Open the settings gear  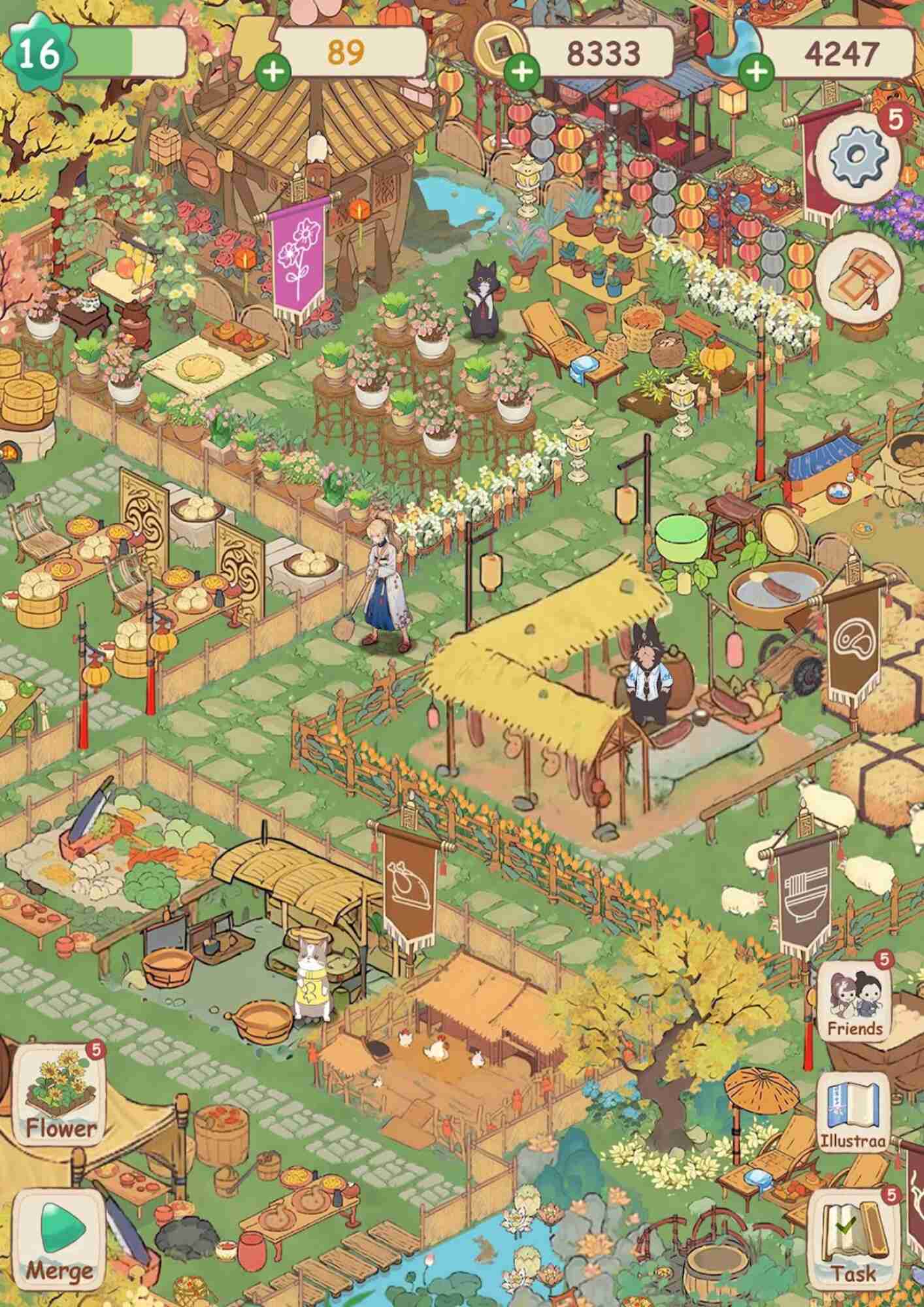point(858,155)
